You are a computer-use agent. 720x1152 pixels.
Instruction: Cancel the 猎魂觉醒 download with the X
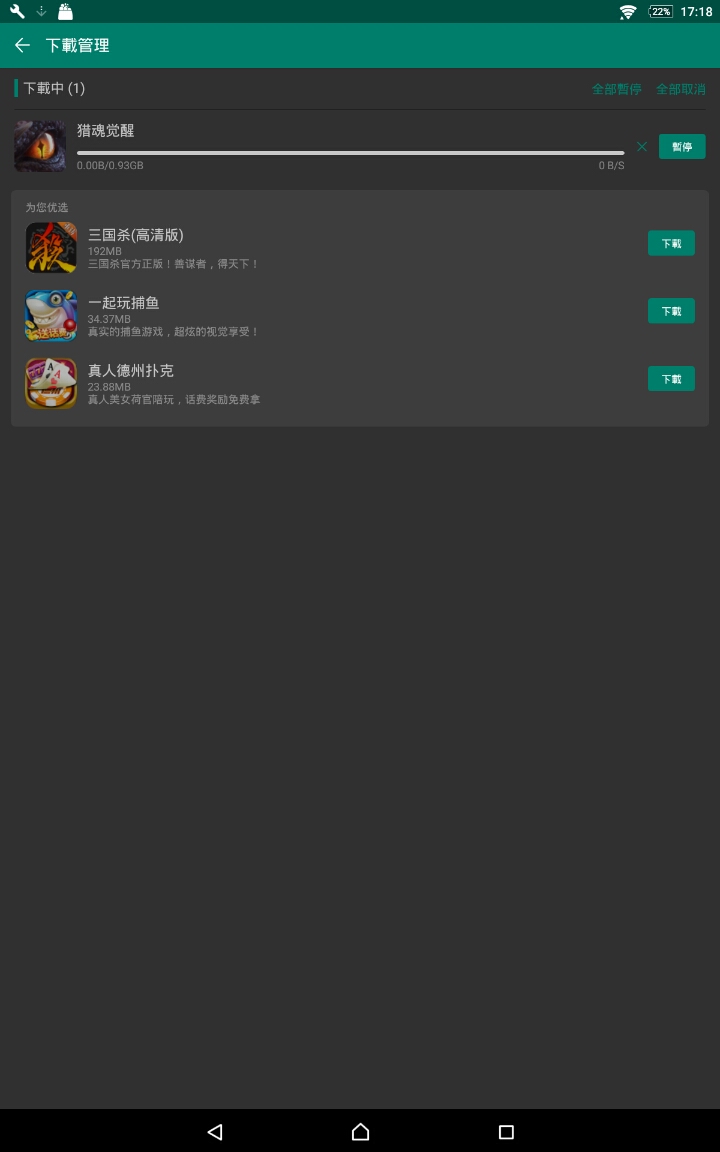(642, 147)
